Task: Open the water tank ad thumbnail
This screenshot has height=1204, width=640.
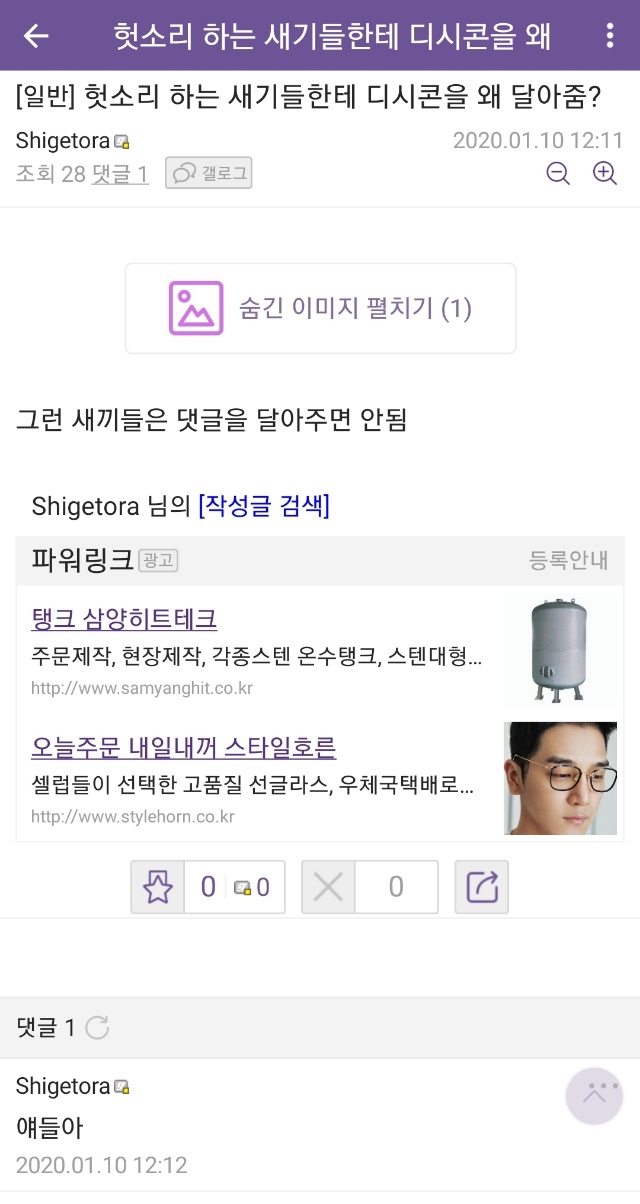Action: tap(560, 650)
